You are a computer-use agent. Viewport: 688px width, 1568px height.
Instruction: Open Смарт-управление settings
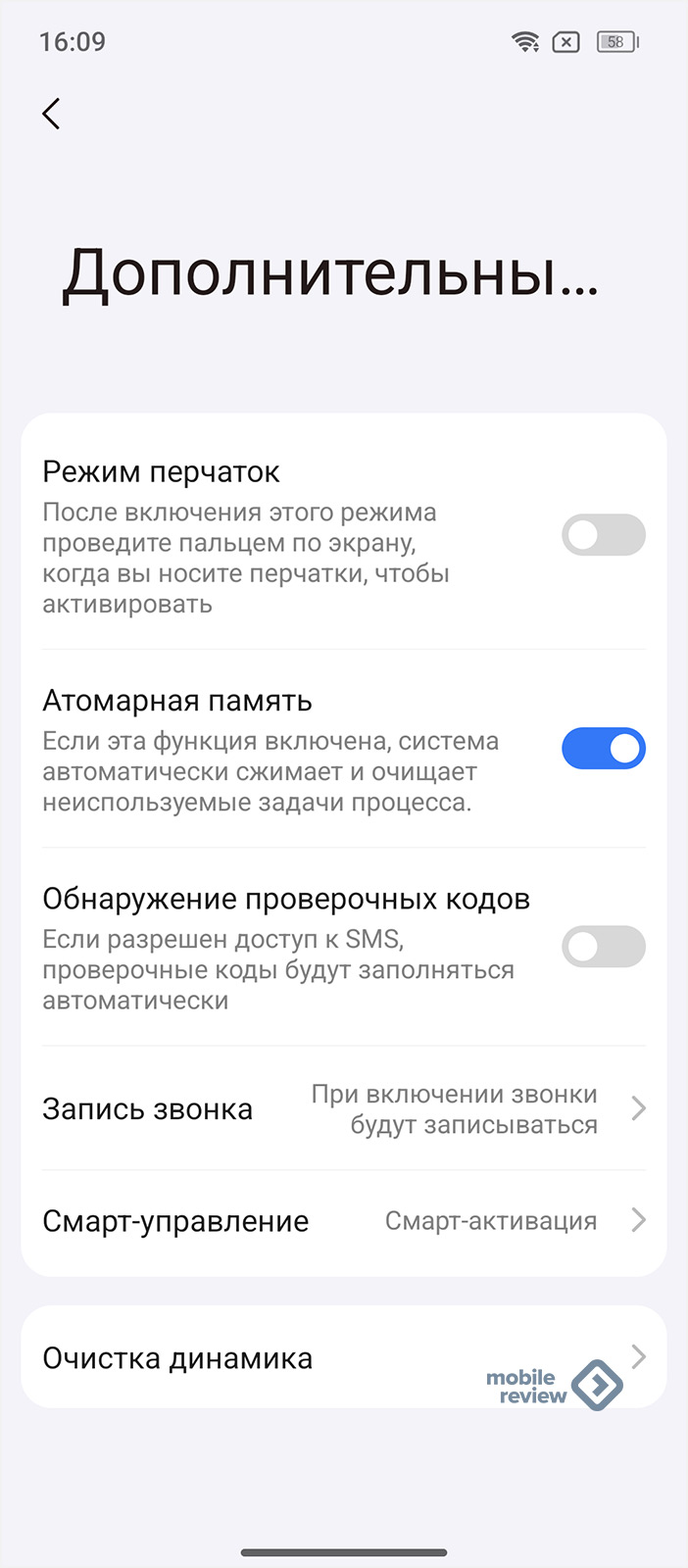point(344,1221)
